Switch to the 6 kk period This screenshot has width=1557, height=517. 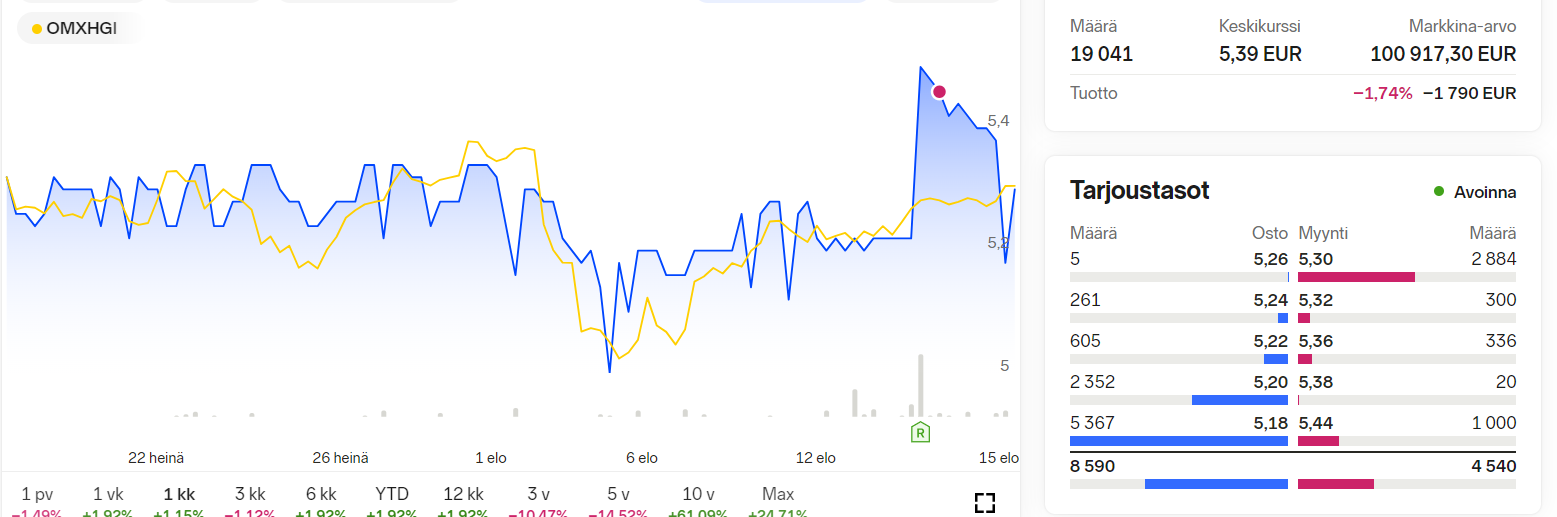[x=320, y=495]
